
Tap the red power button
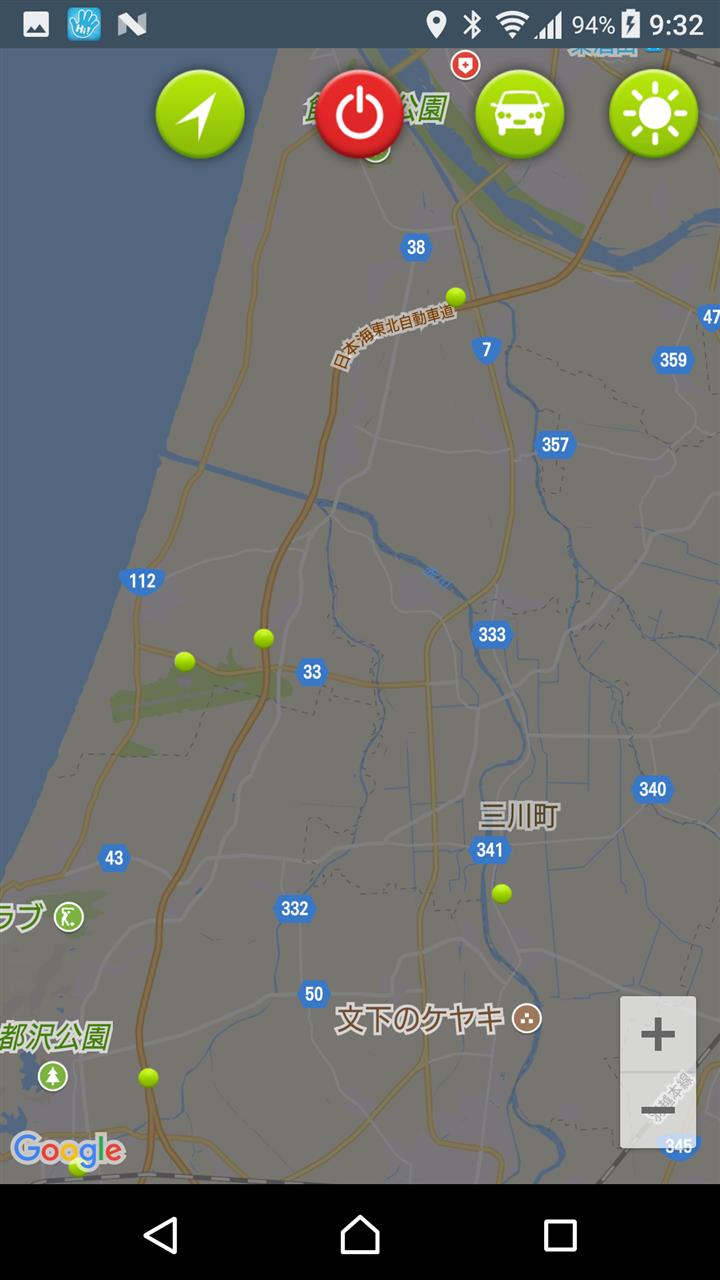[x=360, y=114]
